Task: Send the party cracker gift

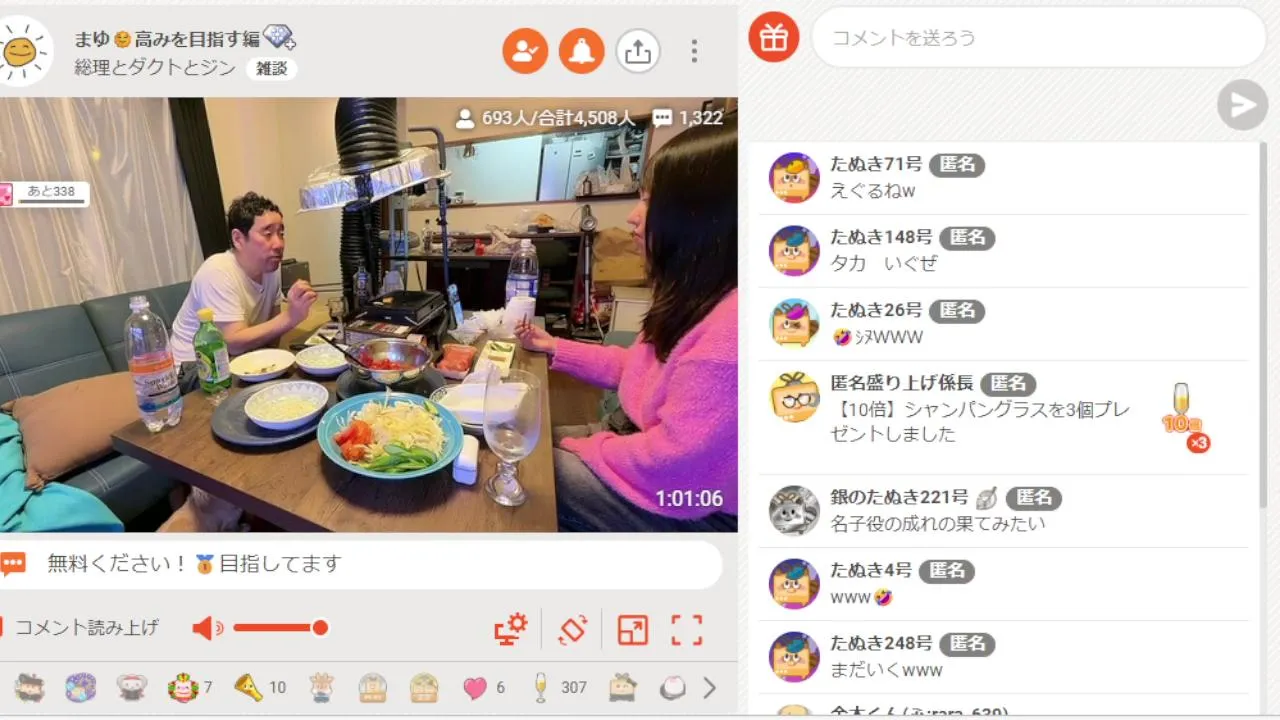Action: click(x=249, y=688)
